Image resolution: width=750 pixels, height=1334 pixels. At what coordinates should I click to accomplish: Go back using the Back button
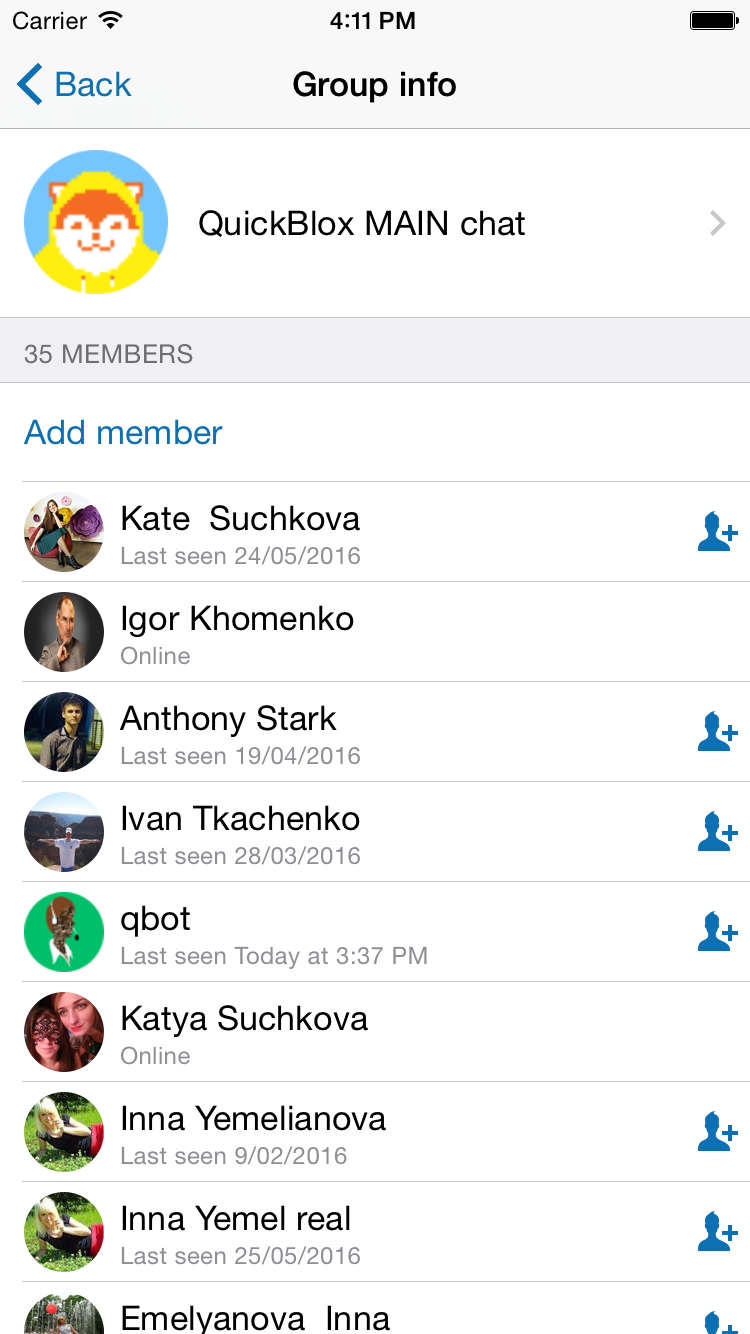[75, 85]
